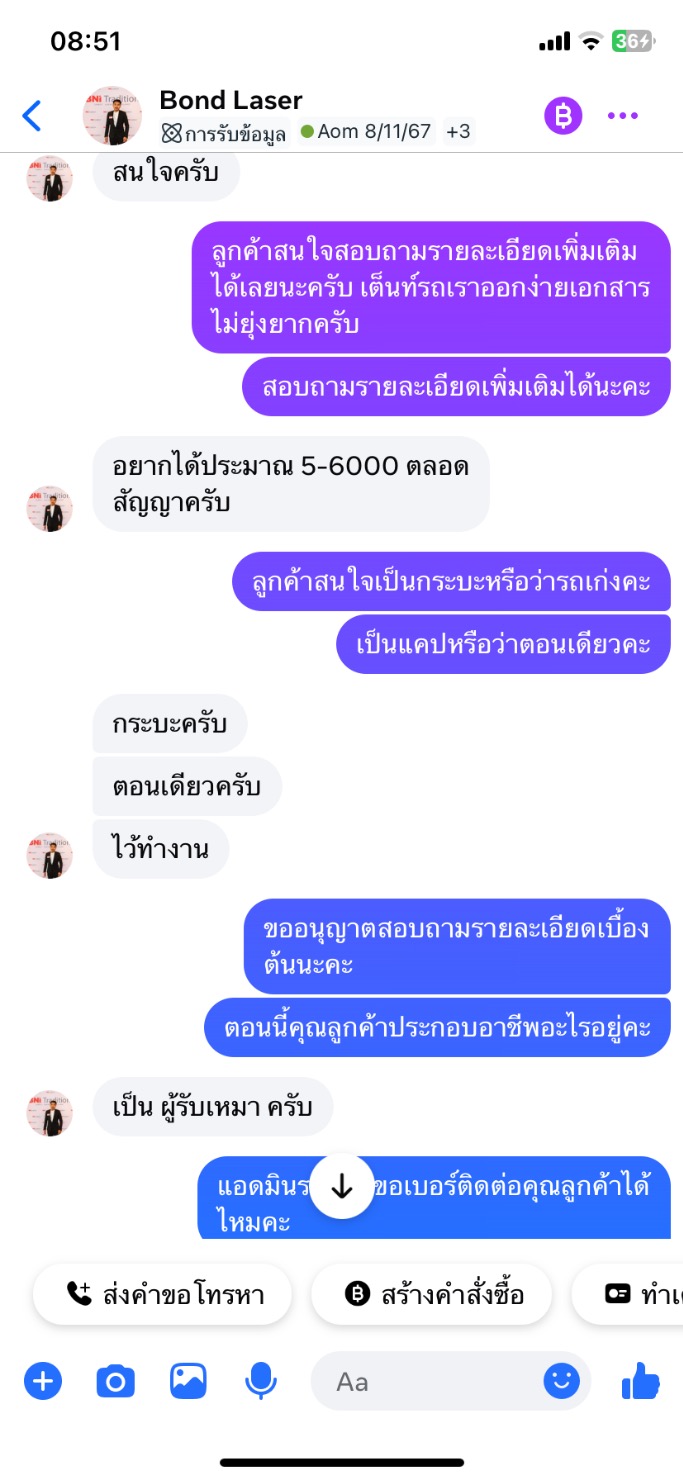Send a thumbs-up like
Viewport: 683px width, 1480px height.
pos(640,1382)
